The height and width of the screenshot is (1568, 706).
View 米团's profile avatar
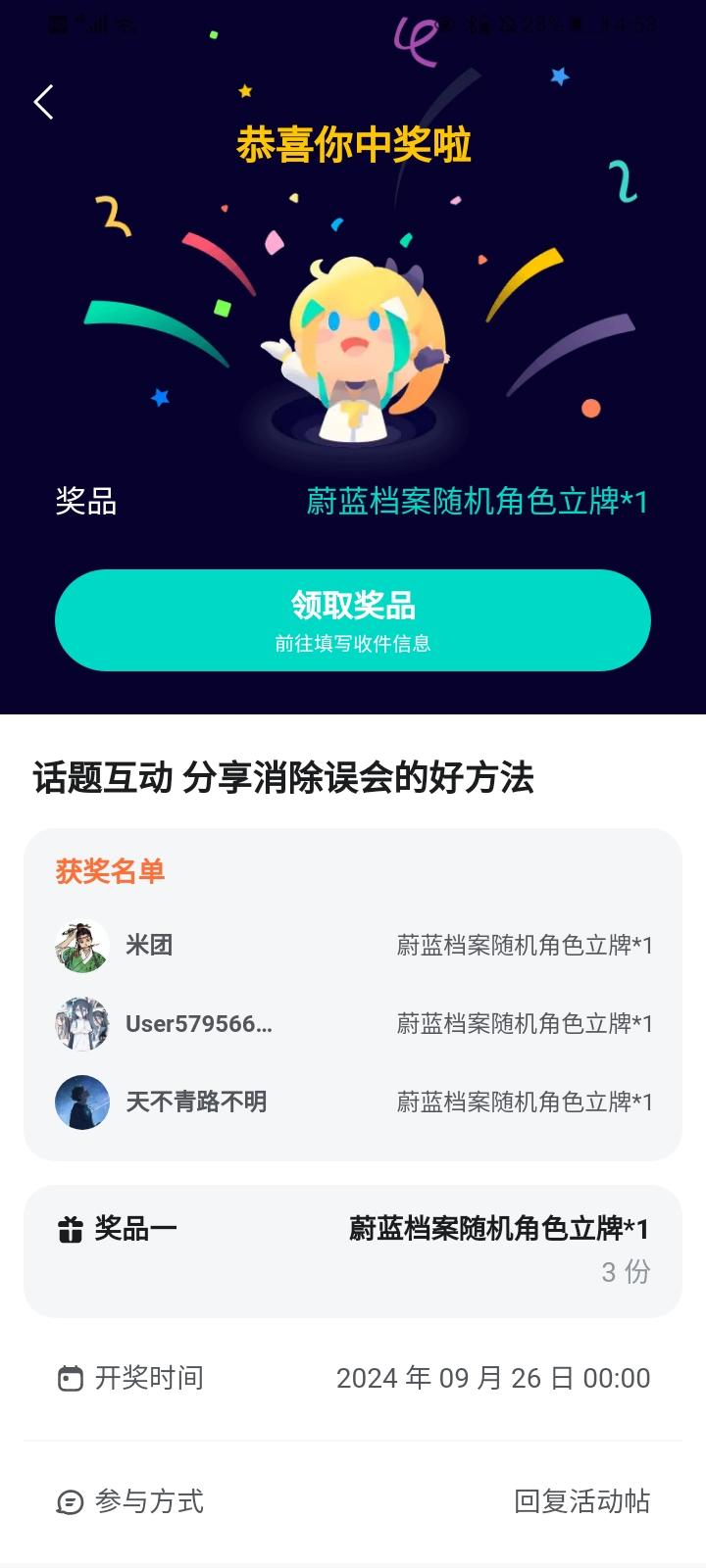[x=82, y=946]
